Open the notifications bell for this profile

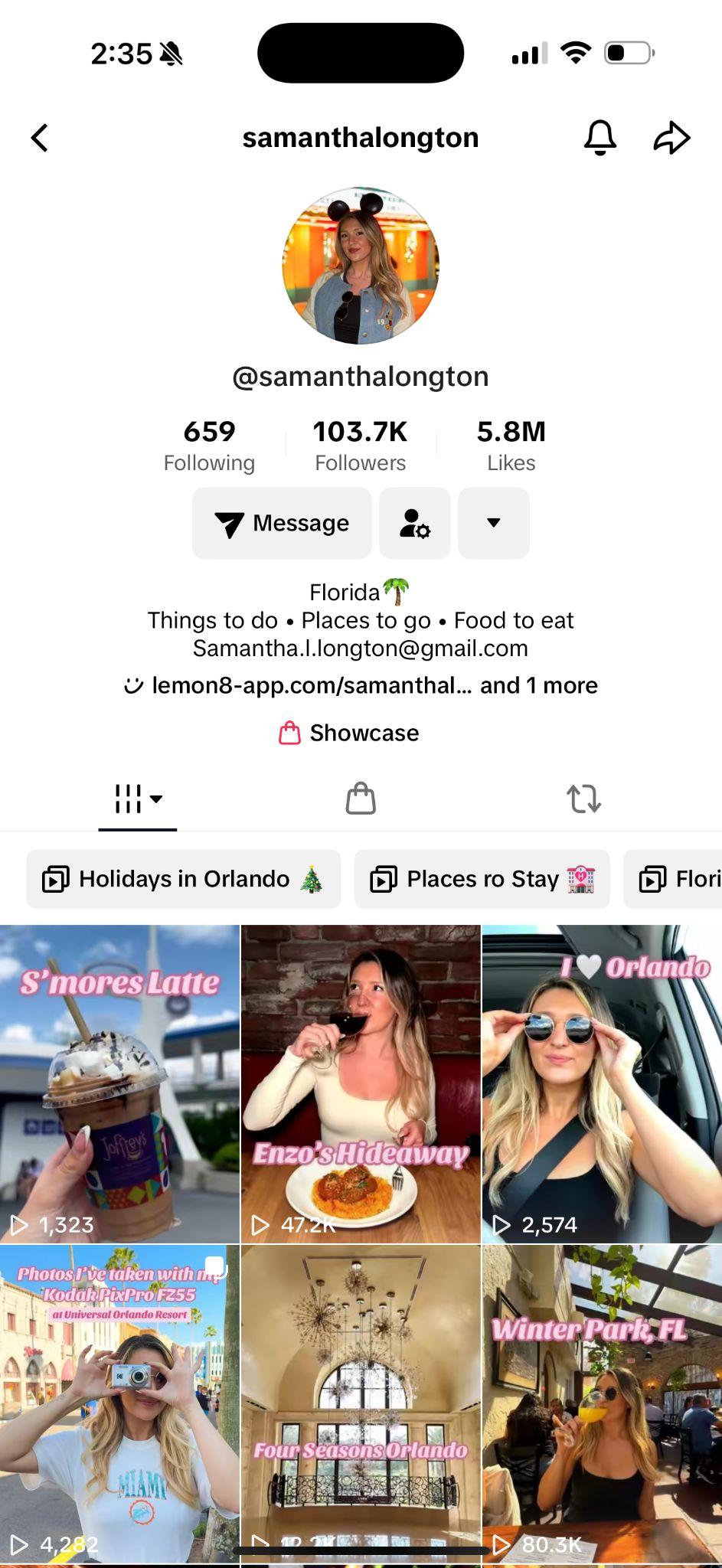coord(599,138)
